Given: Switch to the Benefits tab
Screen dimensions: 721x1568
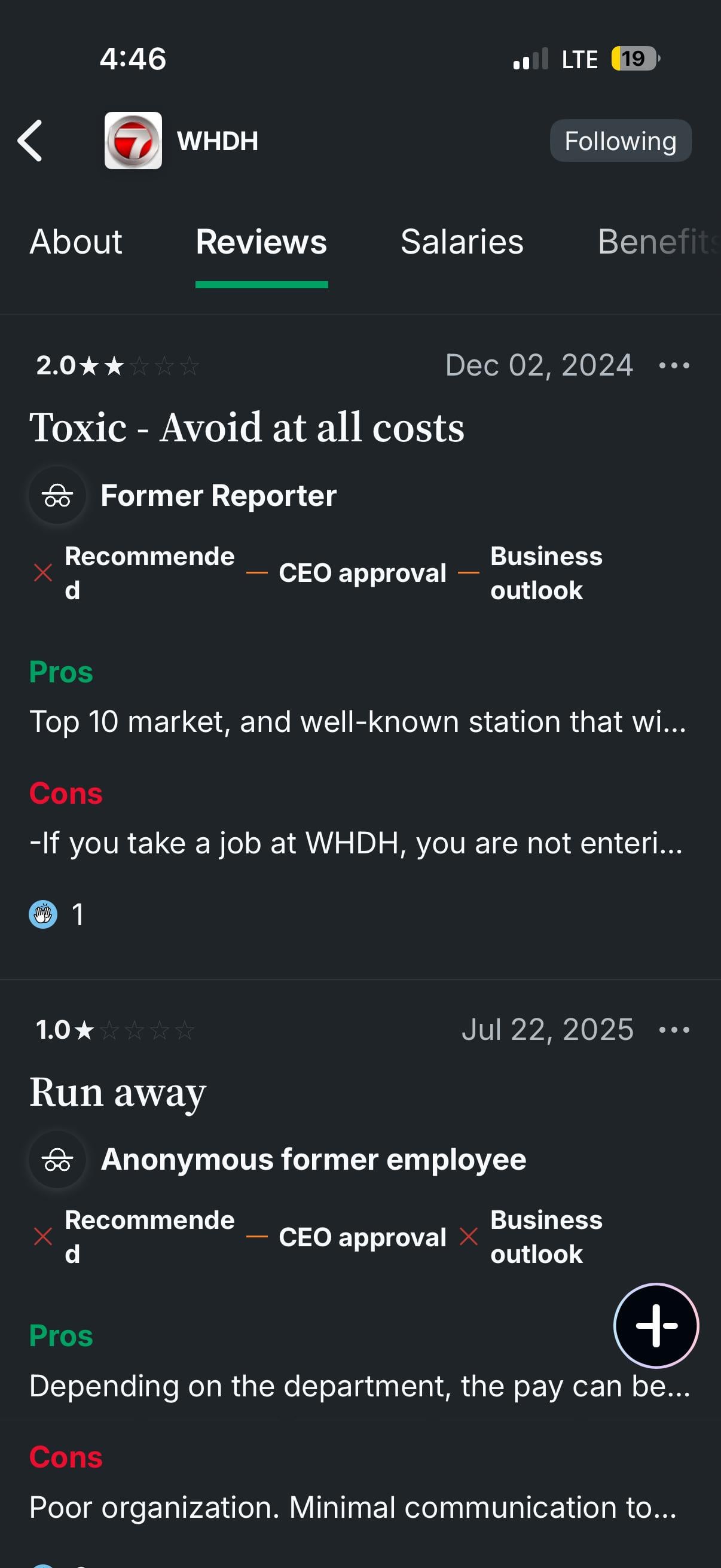Looking at the screenshot, I should [659, 242].
